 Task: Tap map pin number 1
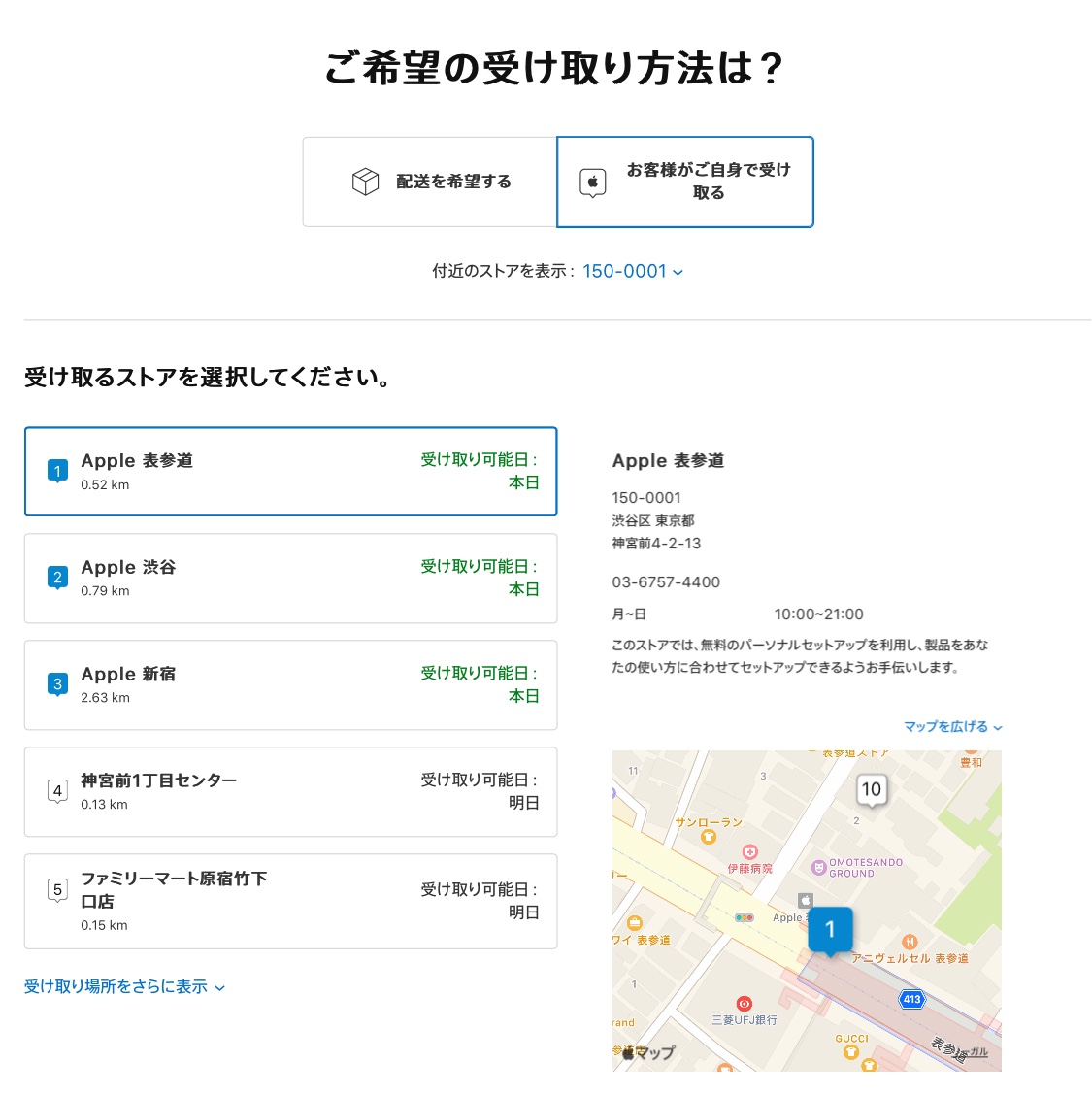point(830,930)
